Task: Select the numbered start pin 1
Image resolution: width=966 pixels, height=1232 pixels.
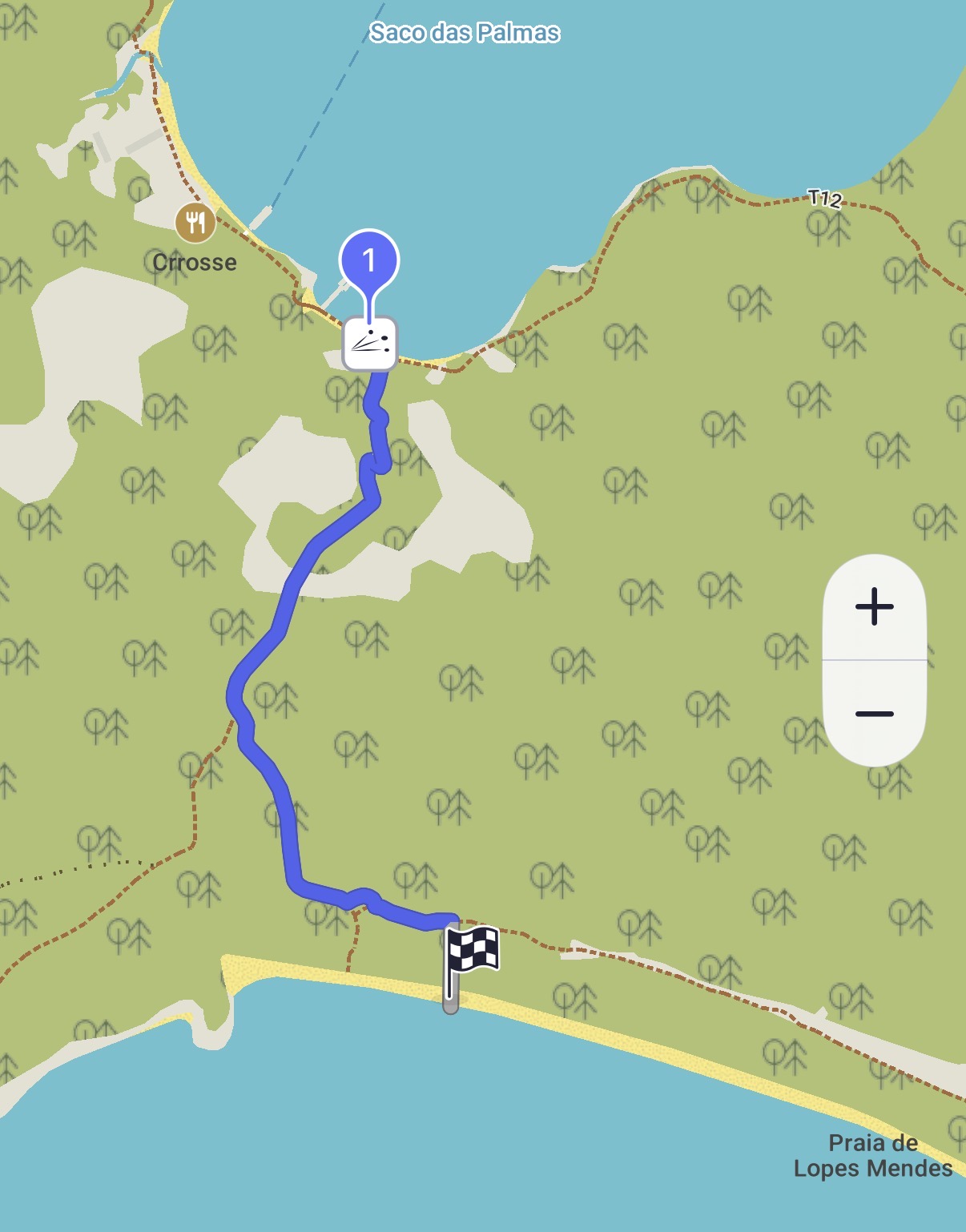Action: pos(369,260)
